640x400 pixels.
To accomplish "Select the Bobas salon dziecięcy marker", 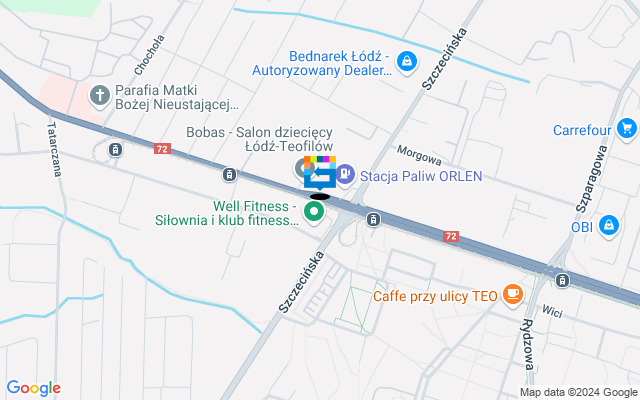I will pos(304,167).
